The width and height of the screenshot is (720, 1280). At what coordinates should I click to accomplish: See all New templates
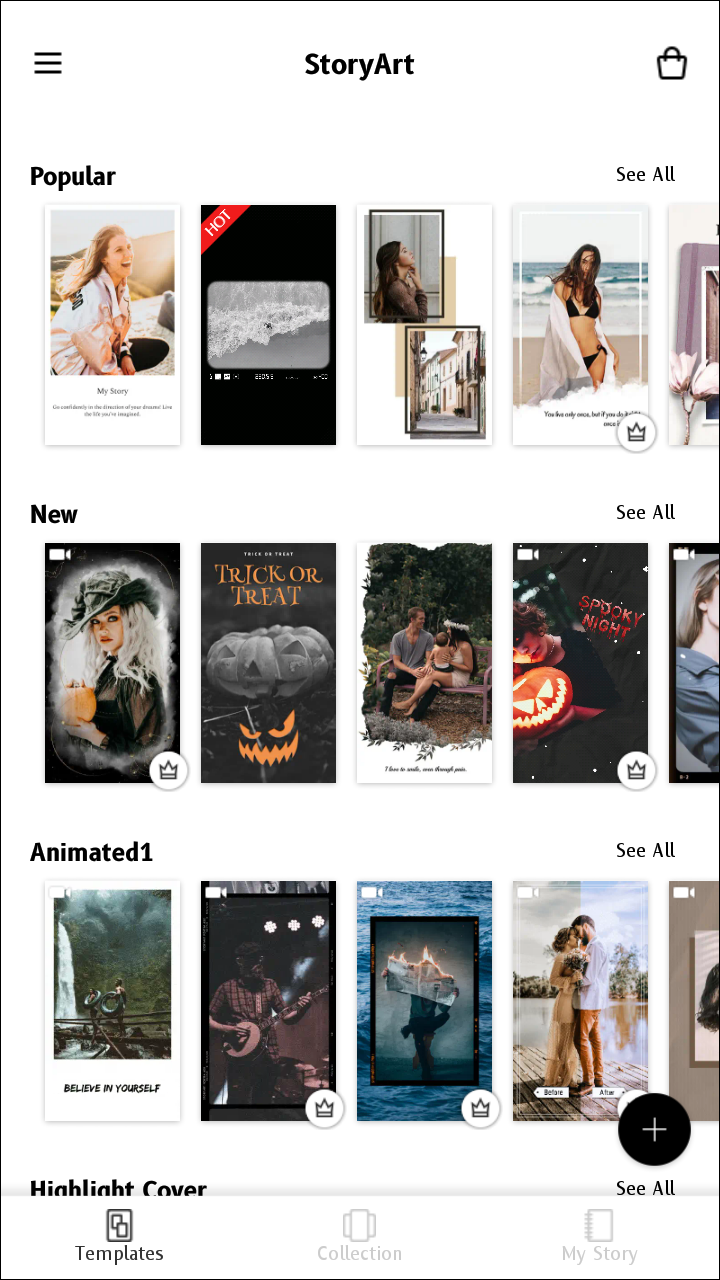[645, 512]
